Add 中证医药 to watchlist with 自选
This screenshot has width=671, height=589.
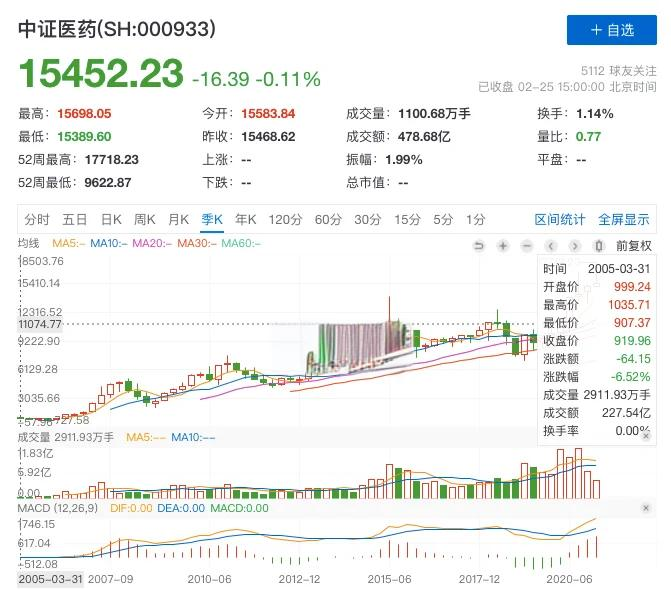point(611,30)
